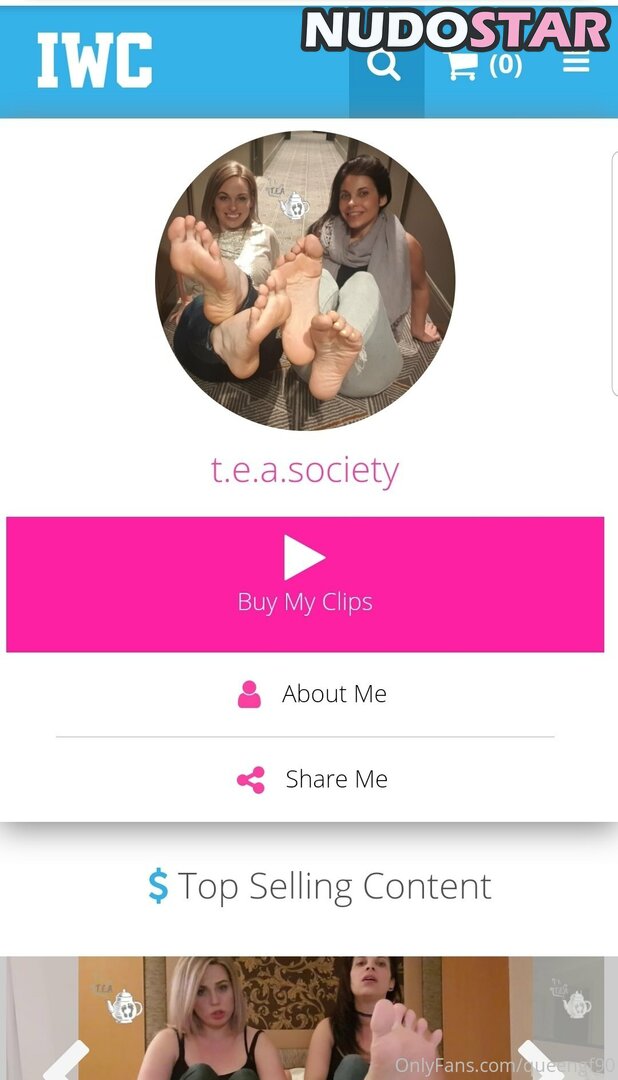Screen dimensions: 618x1080
Task: Open the t.e.a.society profile name link
Action: (305, 469)
